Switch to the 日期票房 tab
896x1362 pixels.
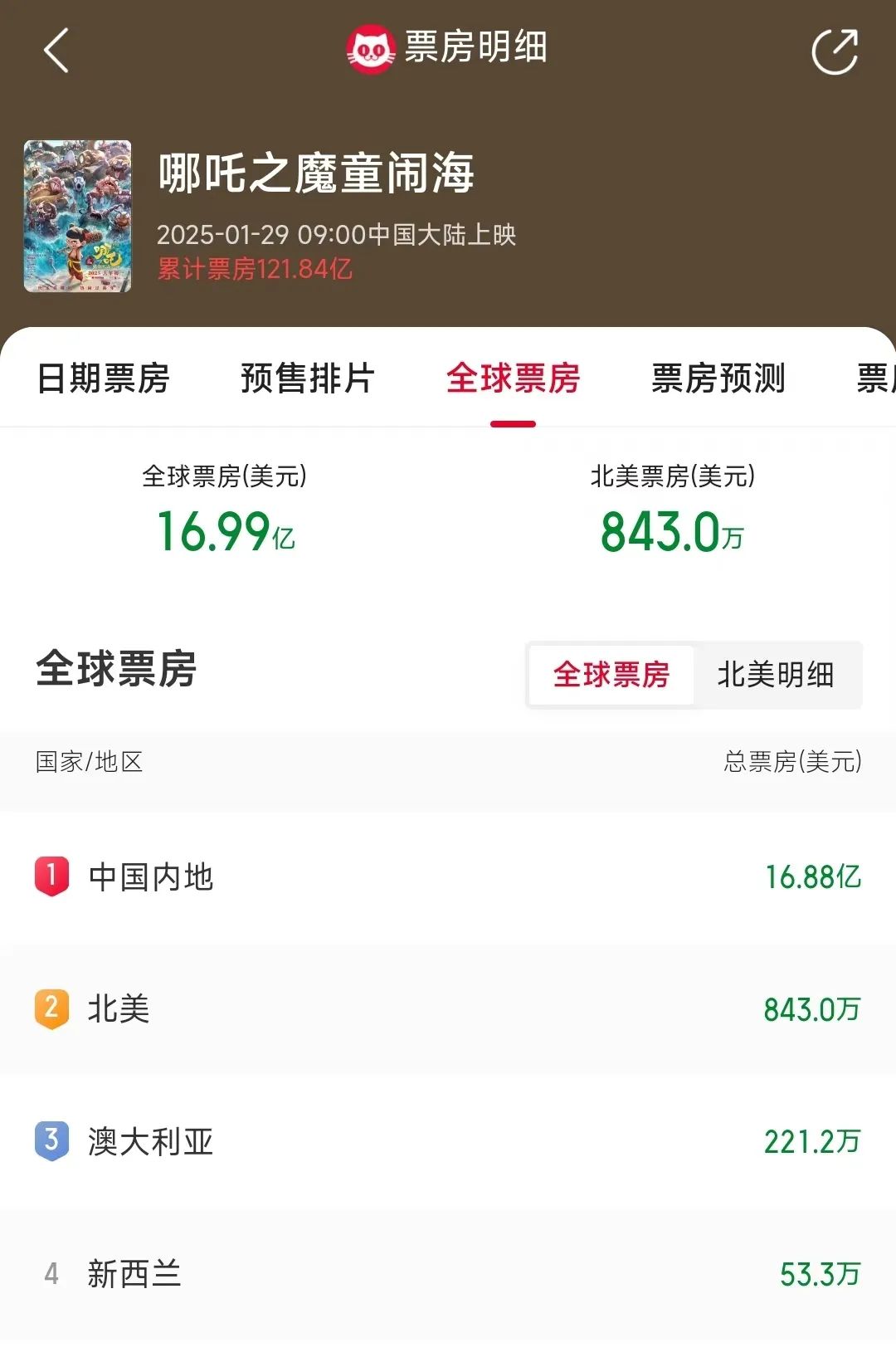click(103, 378)
